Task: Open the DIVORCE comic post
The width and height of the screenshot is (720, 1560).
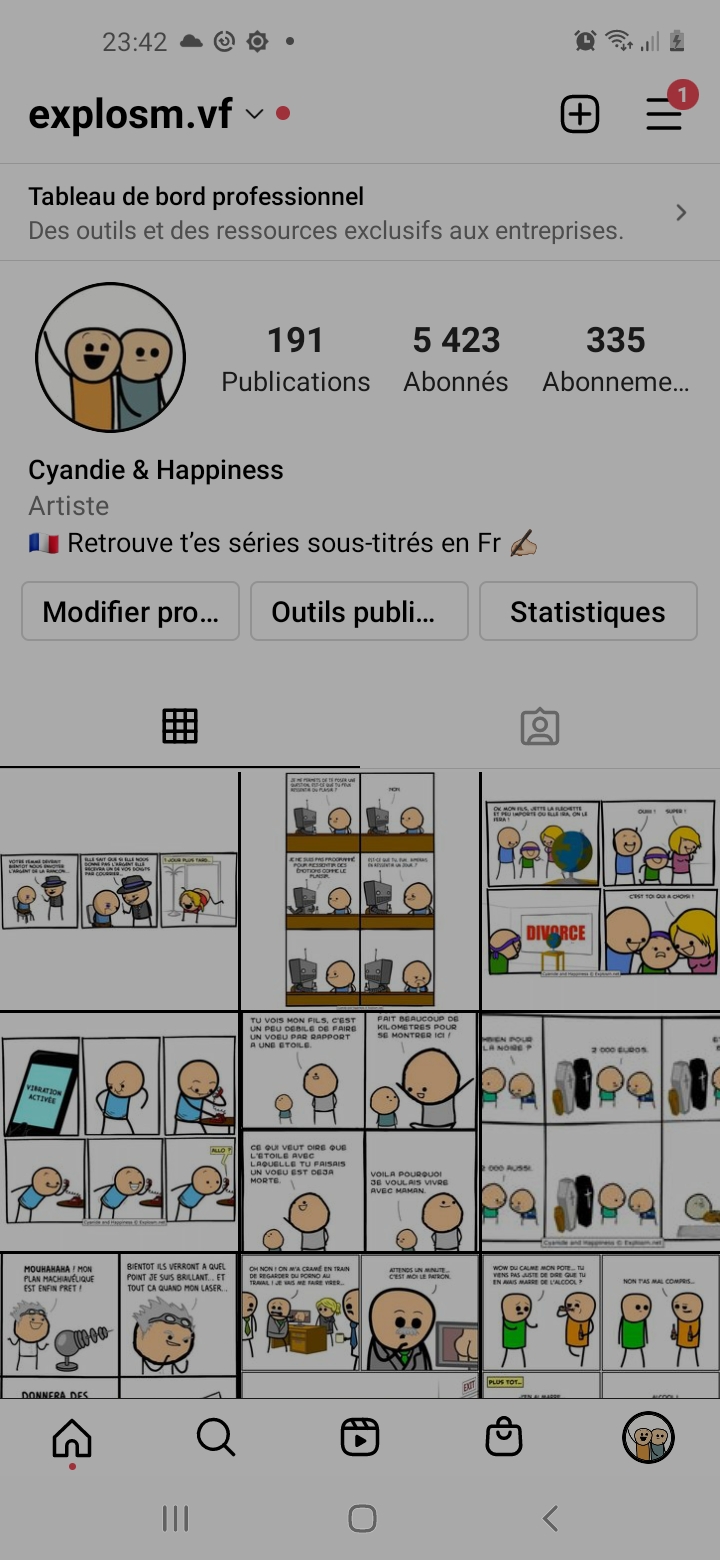Action: [x=600, y=890]
